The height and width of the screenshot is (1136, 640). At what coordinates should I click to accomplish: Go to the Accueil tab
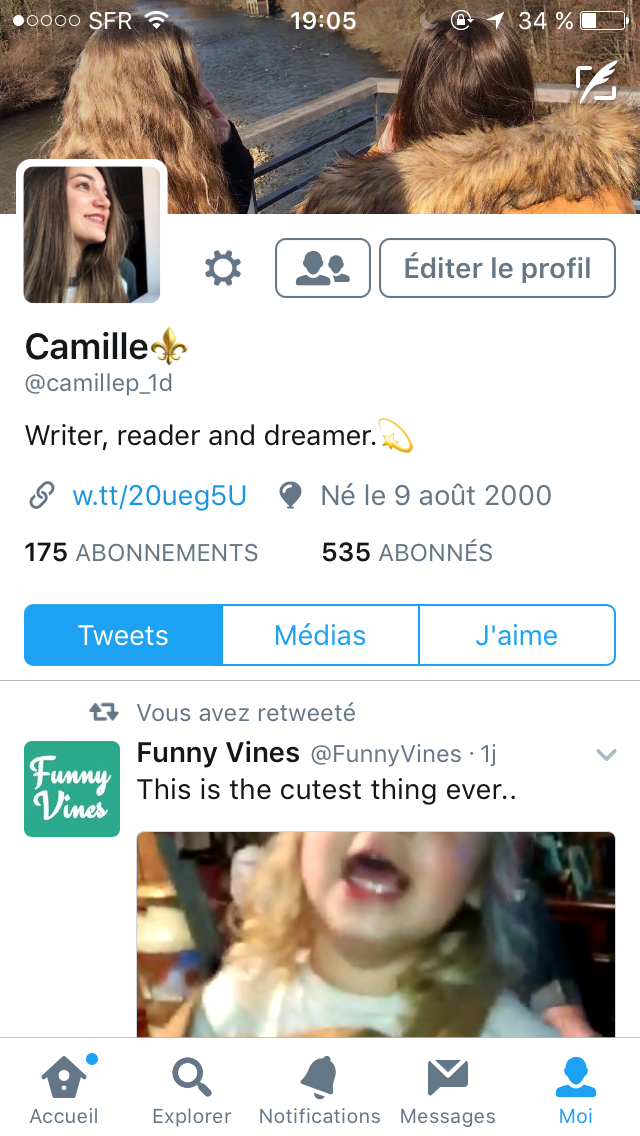64,1089
